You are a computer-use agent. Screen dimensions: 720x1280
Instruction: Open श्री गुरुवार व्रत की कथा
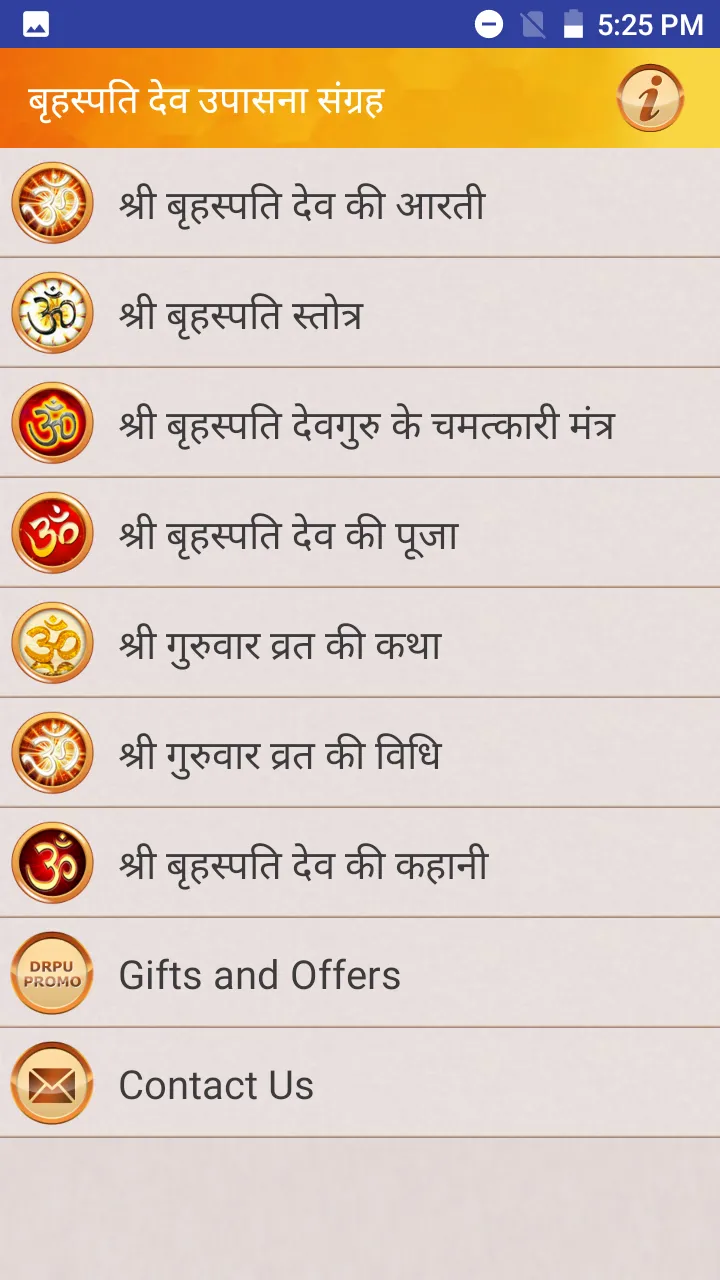tap(360, 643)
